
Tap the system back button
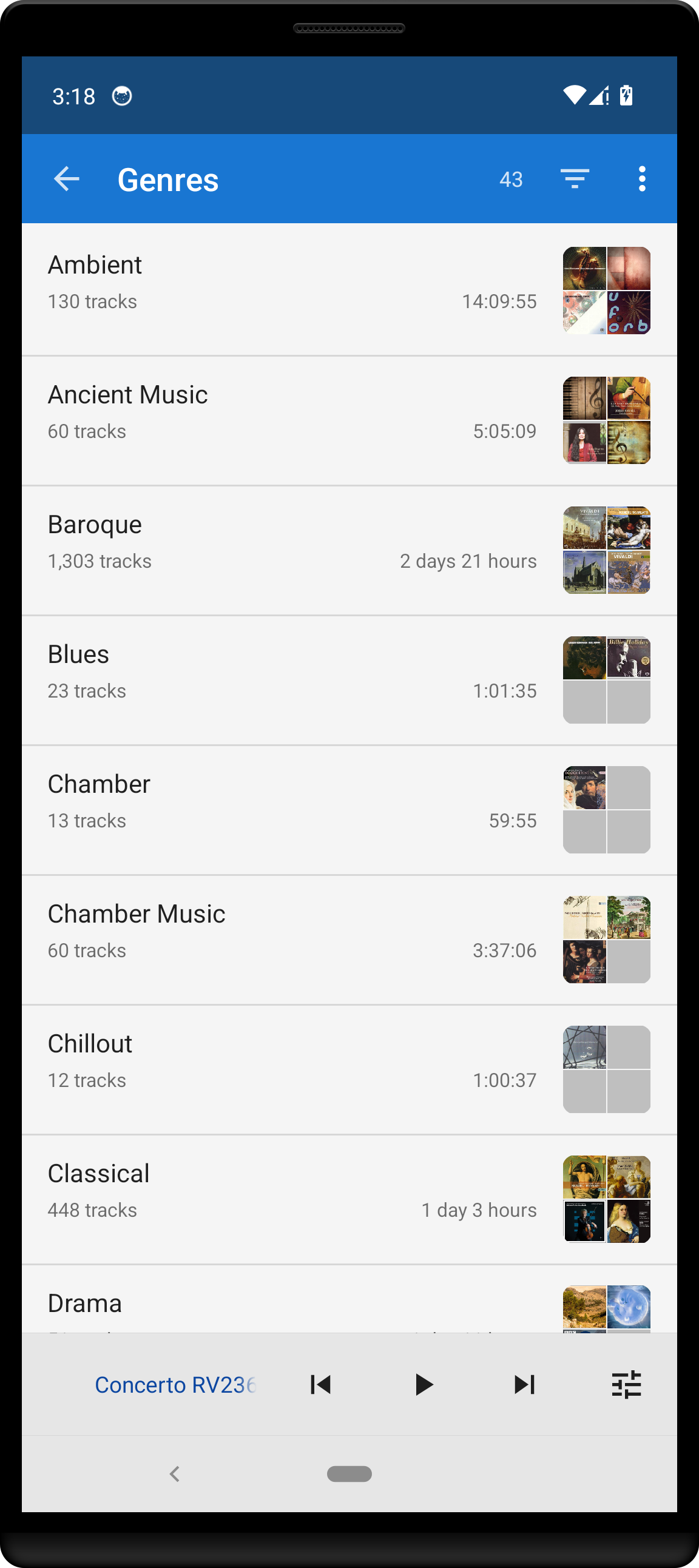click(175, 1473)
